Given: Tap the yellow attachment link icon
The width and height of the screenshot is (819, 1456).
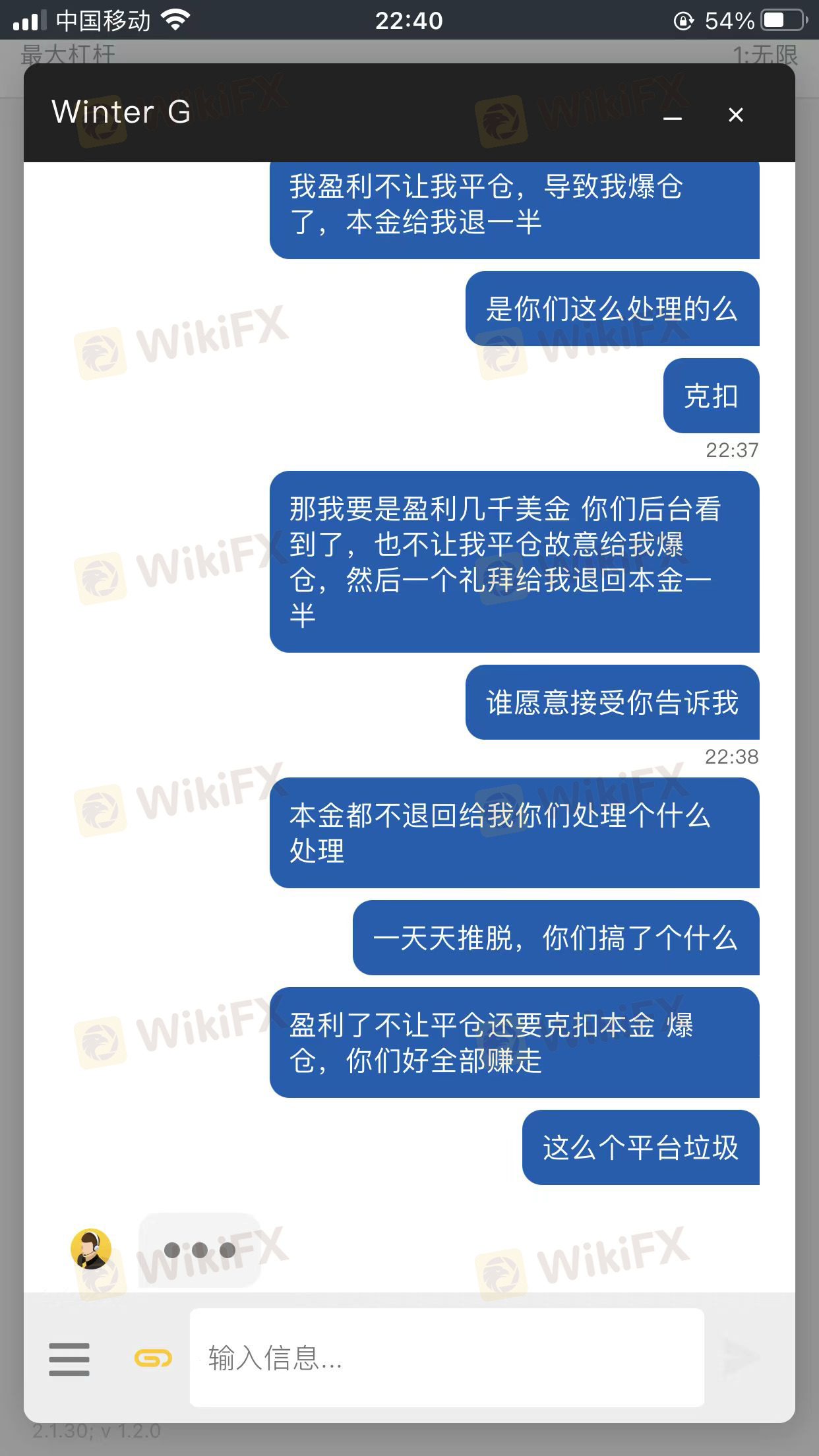Looking at the screenshot, I should point(153,1358).
